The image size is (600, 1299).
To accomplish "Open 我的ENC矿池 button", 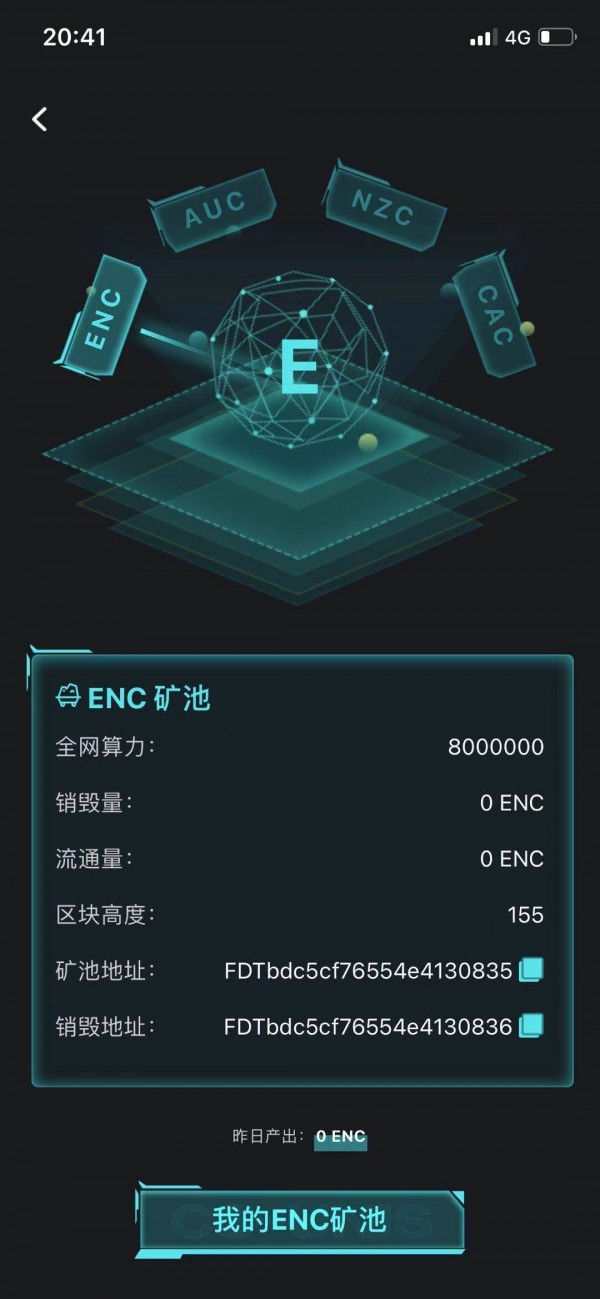I will point(300,1220).
